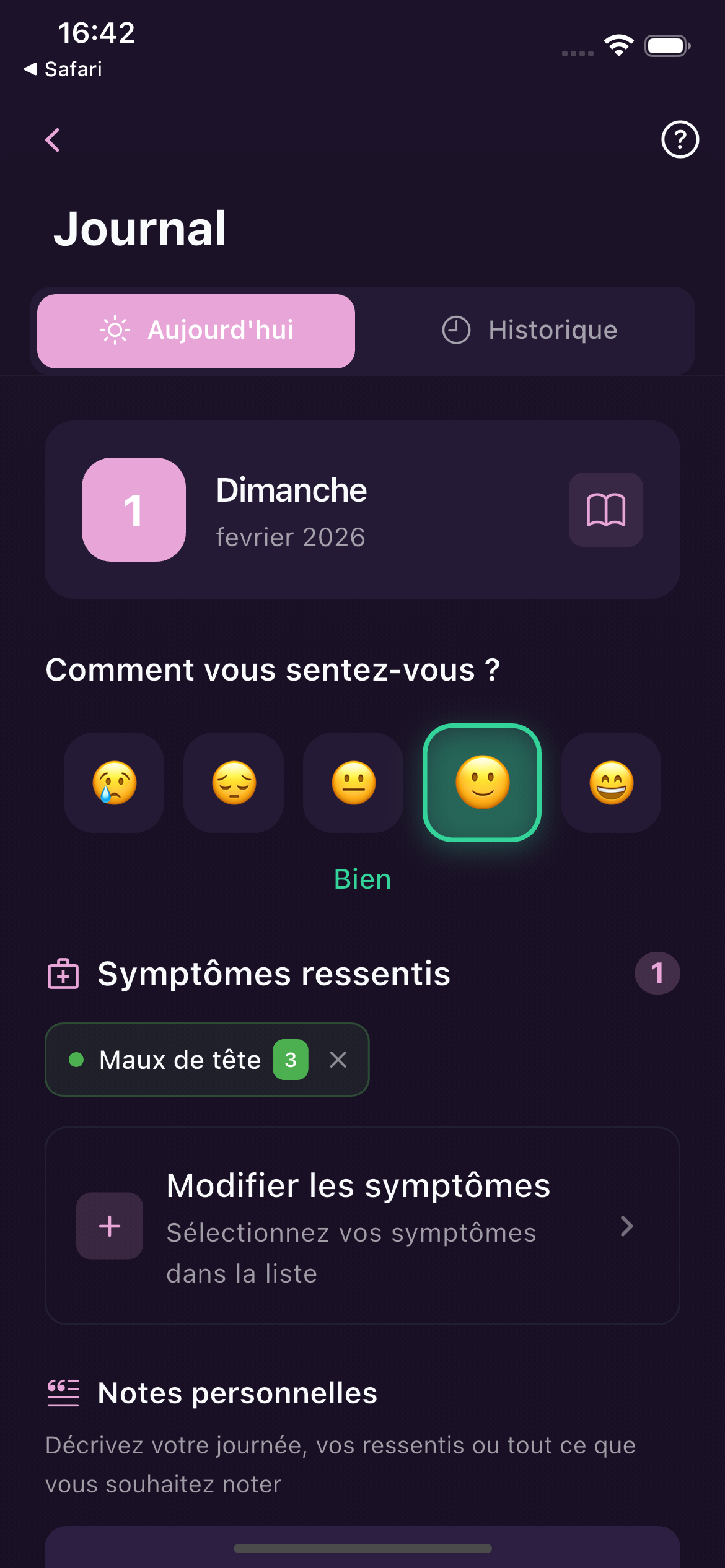This screenshot has height=1568, width=725.
Task: Return to Safari via the status bar
Action: point(63,69)
